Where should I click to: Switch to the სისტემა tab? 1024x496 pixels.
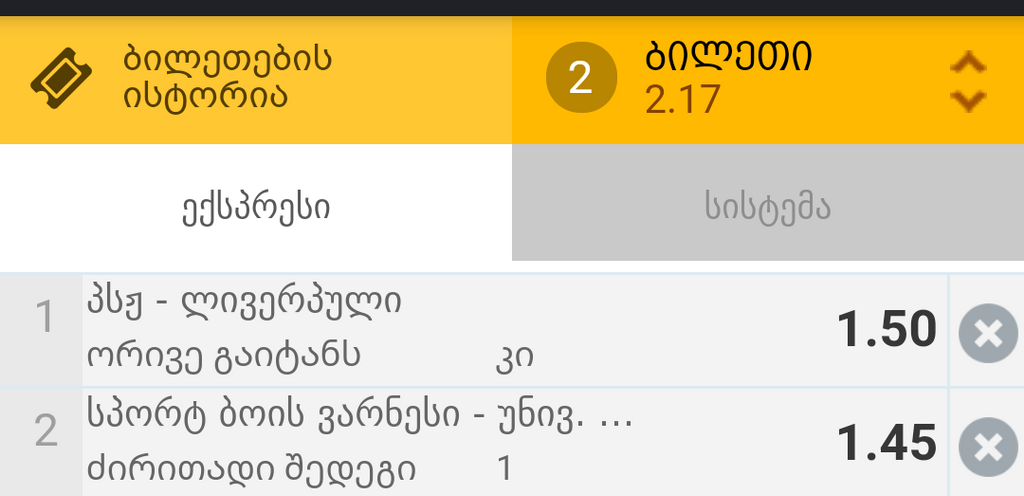[x=767, y=207]
